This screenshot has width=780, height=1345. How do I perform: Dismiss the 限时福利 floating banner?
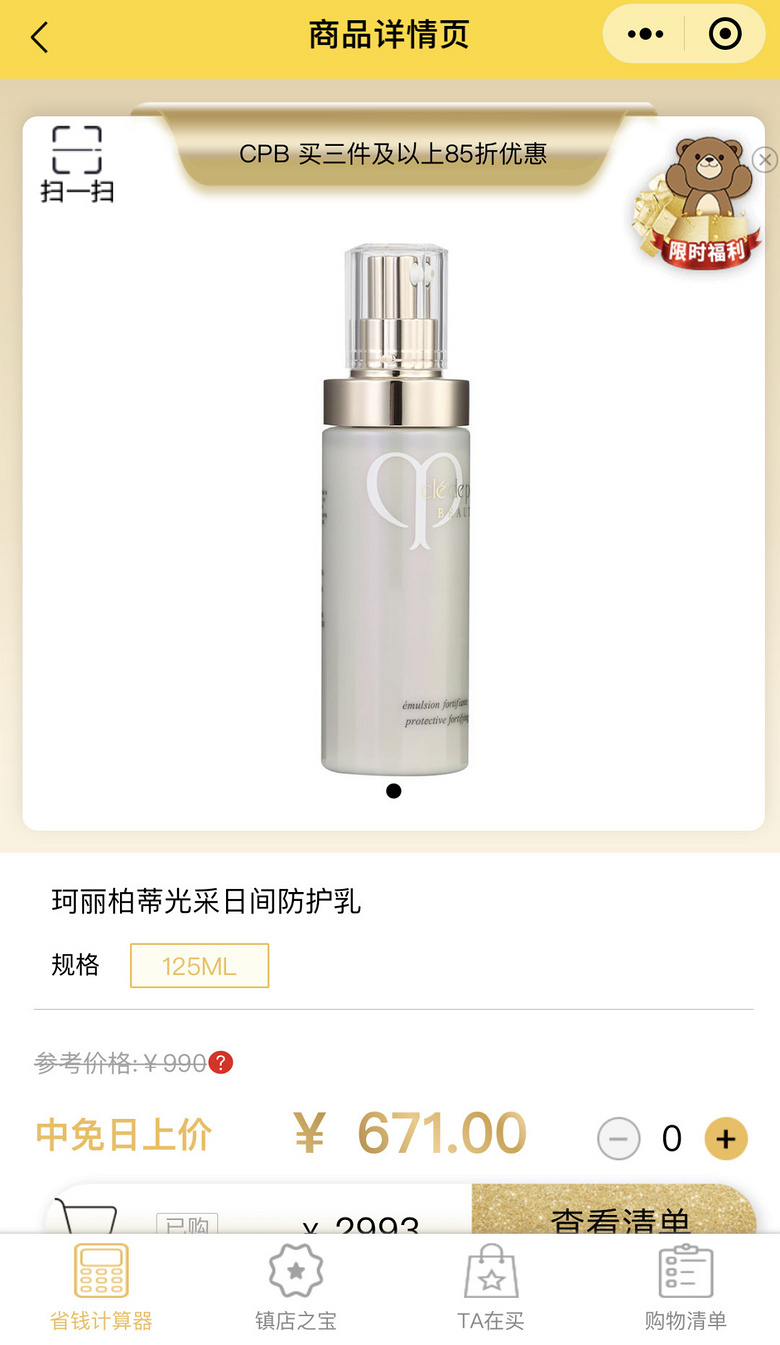[x=765, y=160]
